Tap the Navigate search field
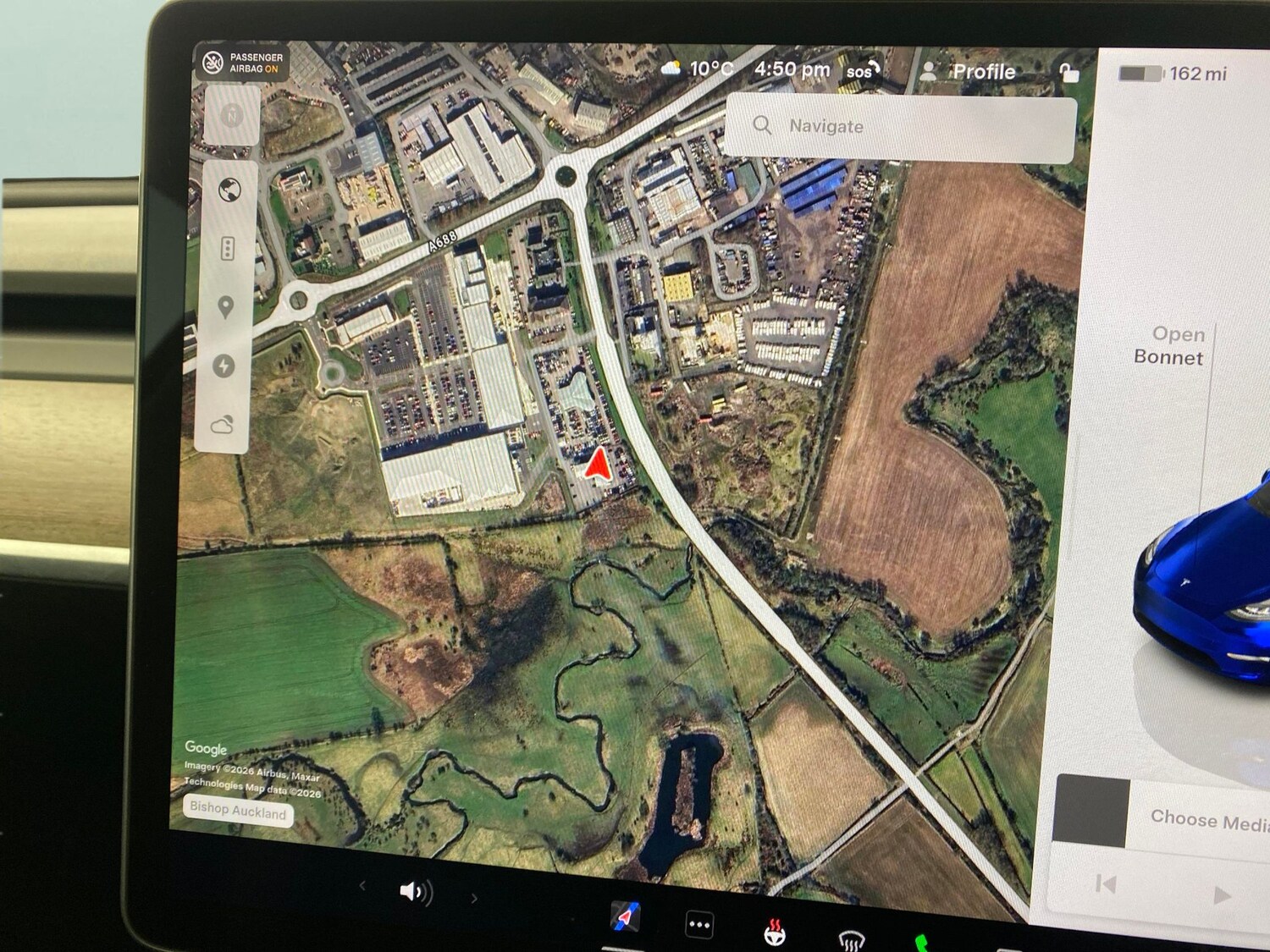This screenshot has width=1270, height=952. 902,127
